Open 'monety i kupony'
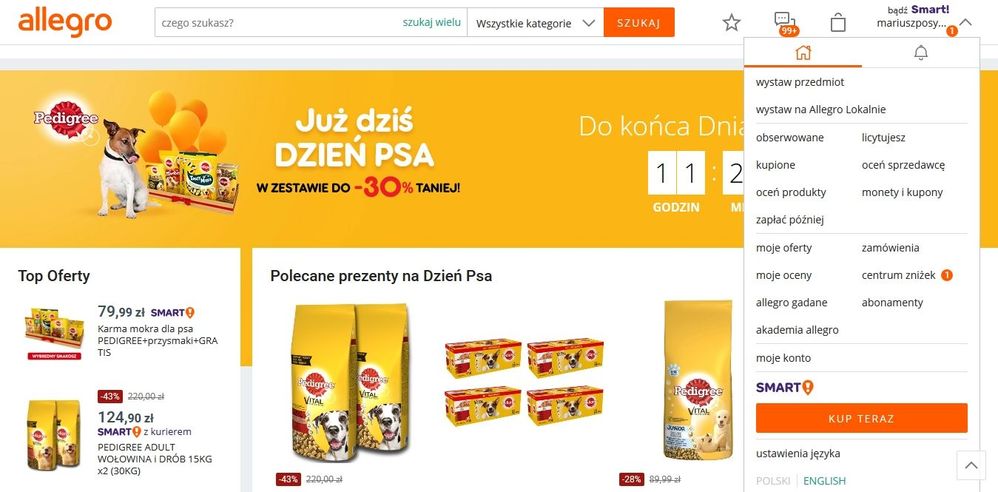 (x=902, y=192)
